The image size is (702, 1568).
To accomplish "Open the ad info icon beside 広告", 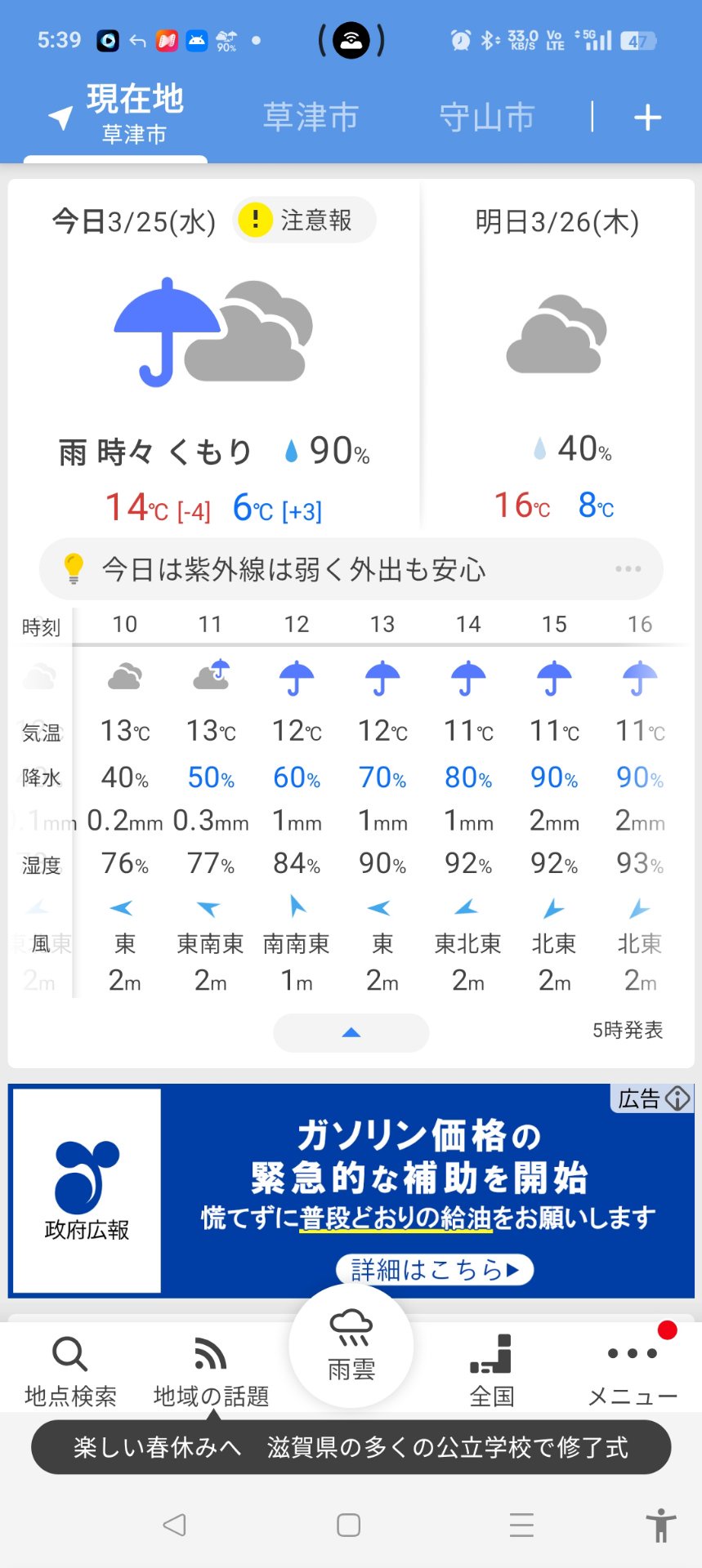I will click(677, 1098).
